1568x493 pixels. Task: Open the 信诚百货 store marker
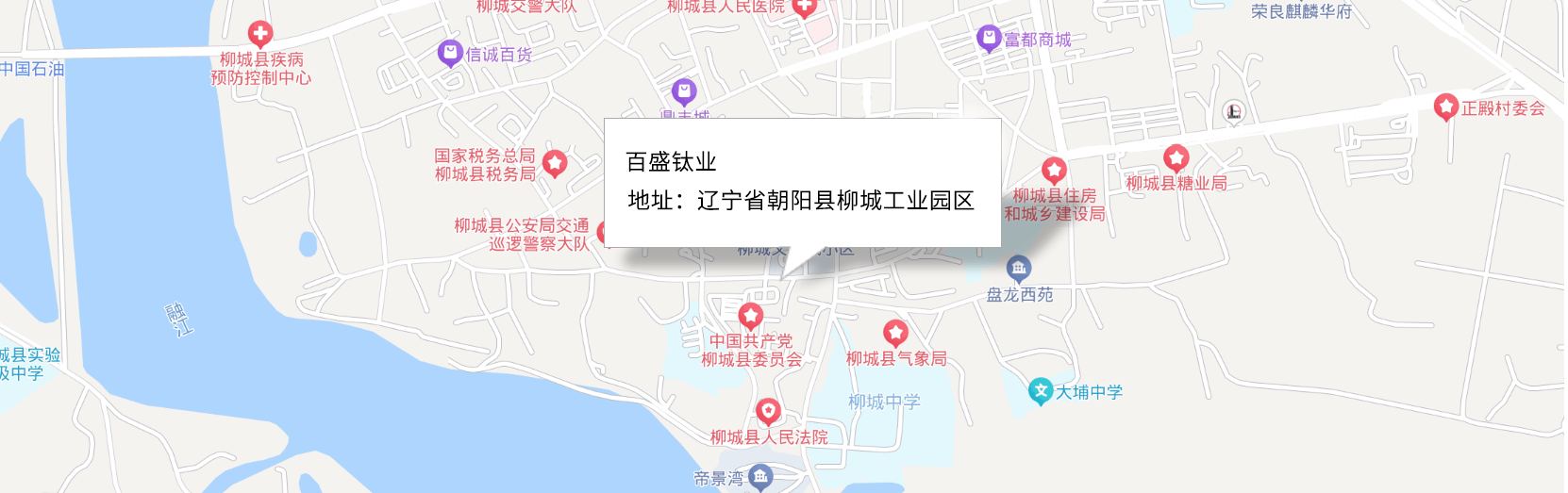click(x=450, y=54)
